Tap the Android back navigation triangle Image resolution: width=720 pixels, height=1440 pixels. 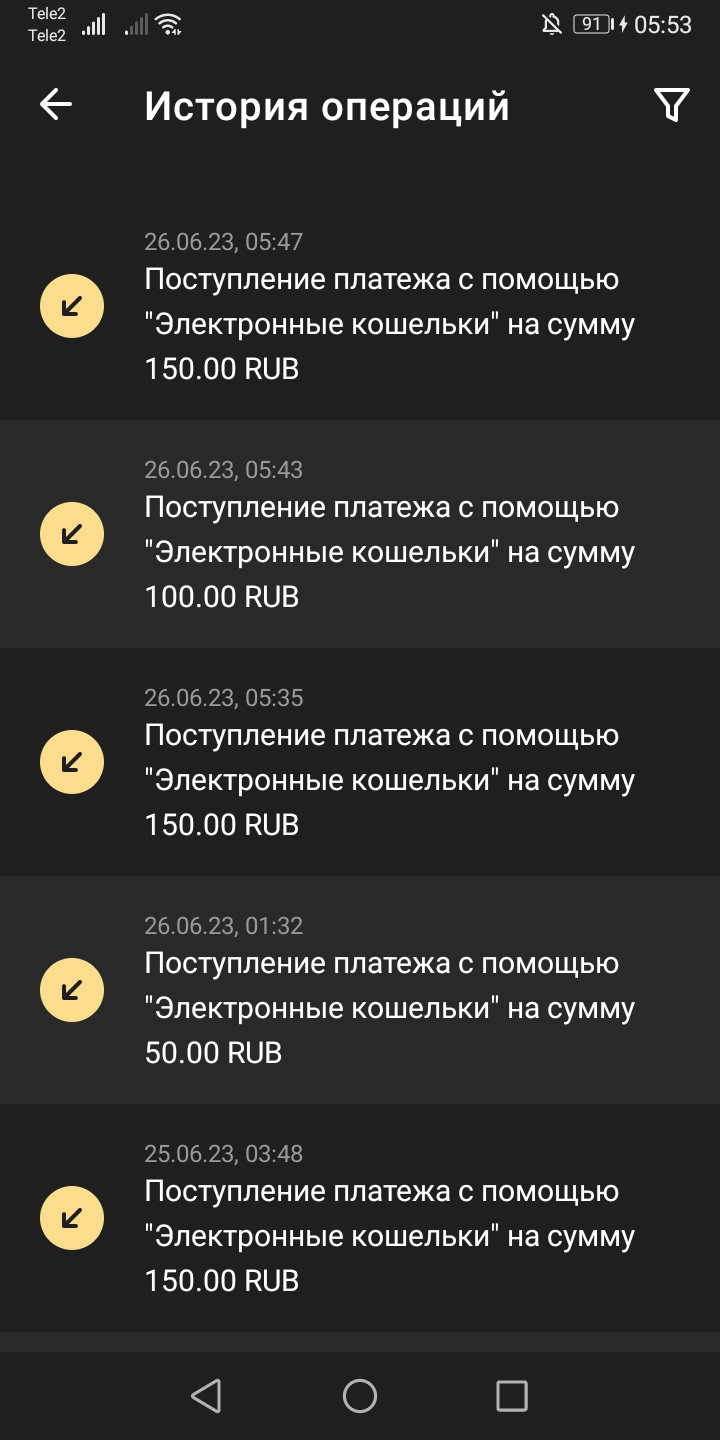point(206,1395)
